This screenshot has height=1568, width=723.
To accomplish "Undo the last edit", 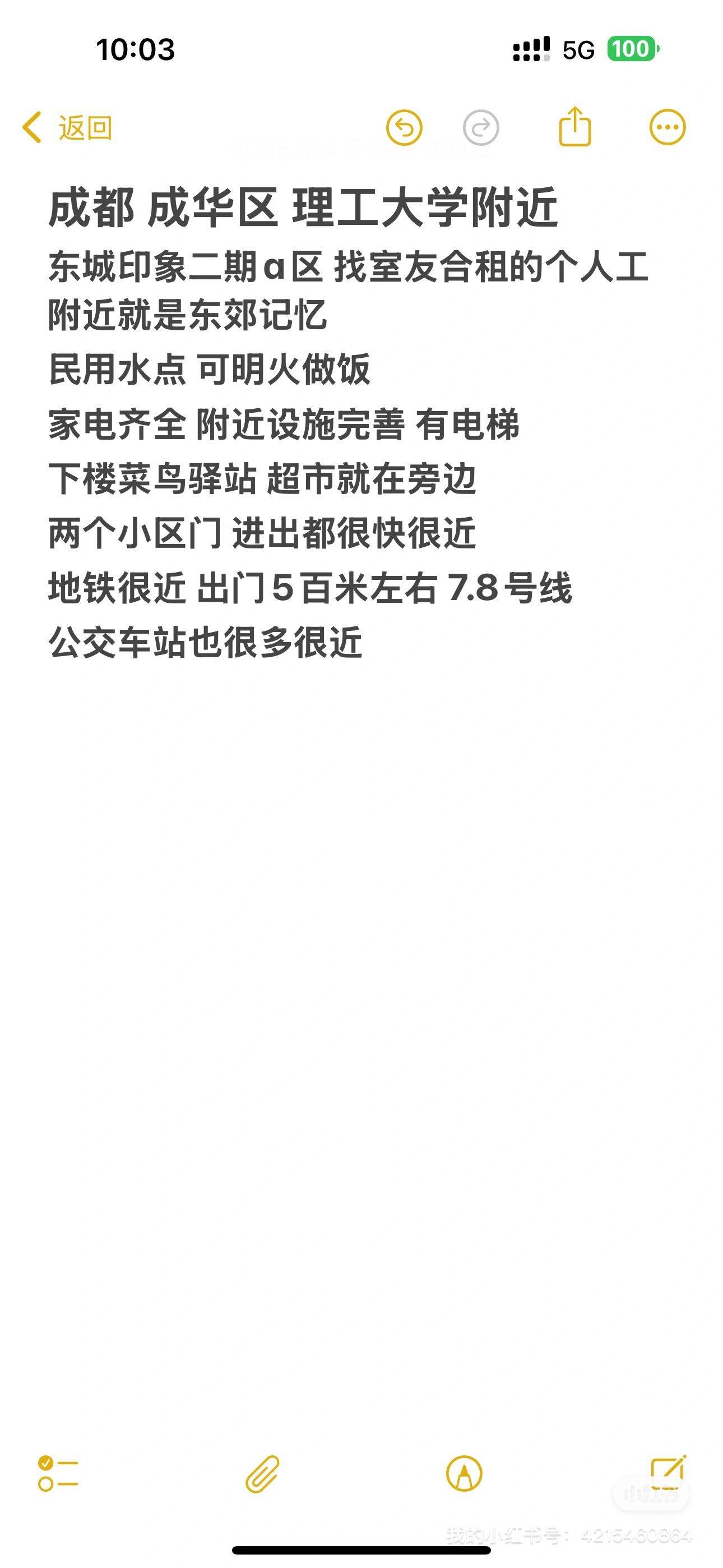I will click(404, 128).
